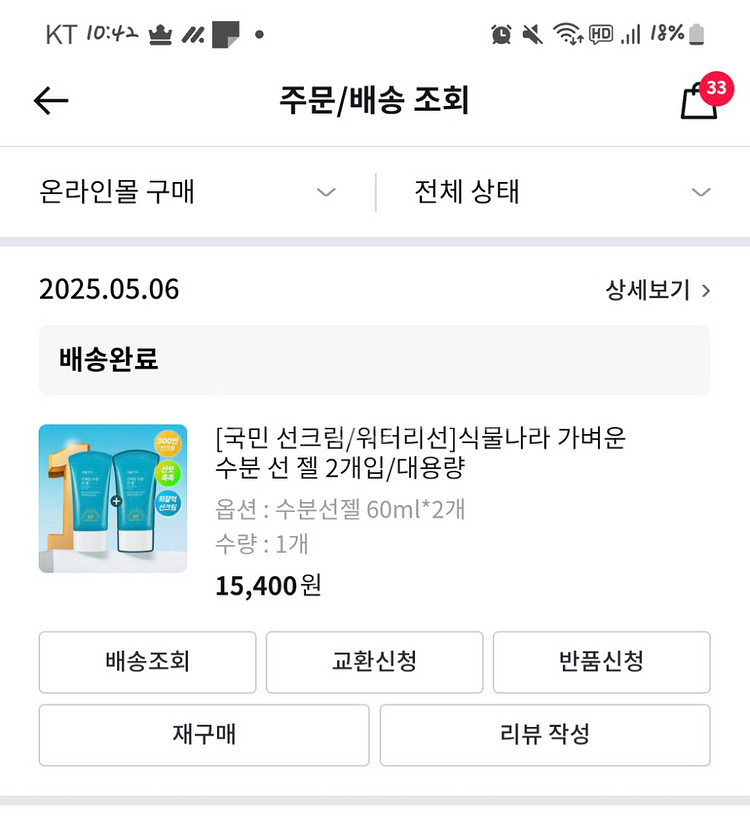Viewport: 750px width, 830px height.
Task: Tap 재구매 to reorder the sunscreen
Action: point(204,735)
